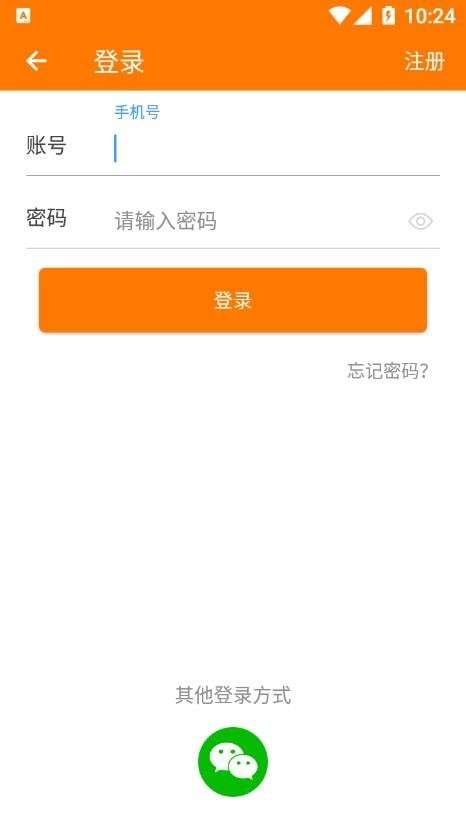Toggle password visibility with the eye icon
This screenshot has height=828, width=466.
click(x=421, y=221)
